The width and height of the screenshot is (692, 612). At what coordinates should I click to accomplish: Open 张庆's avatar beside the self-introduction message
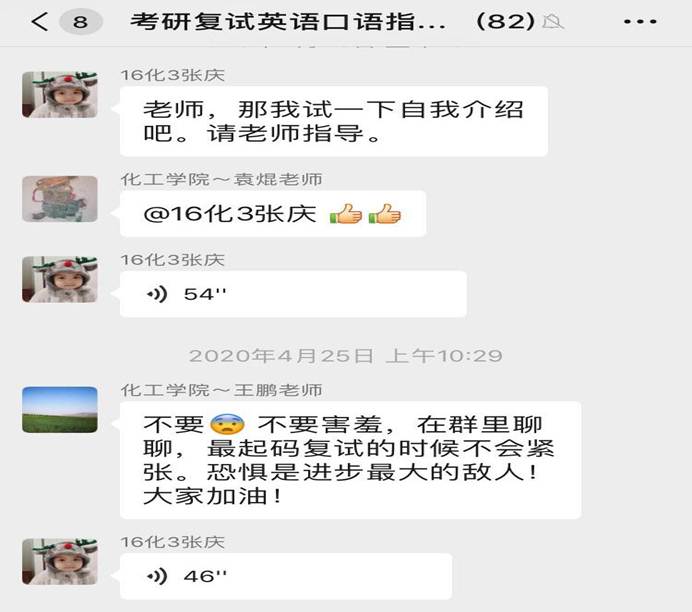(x=60, y=95)
